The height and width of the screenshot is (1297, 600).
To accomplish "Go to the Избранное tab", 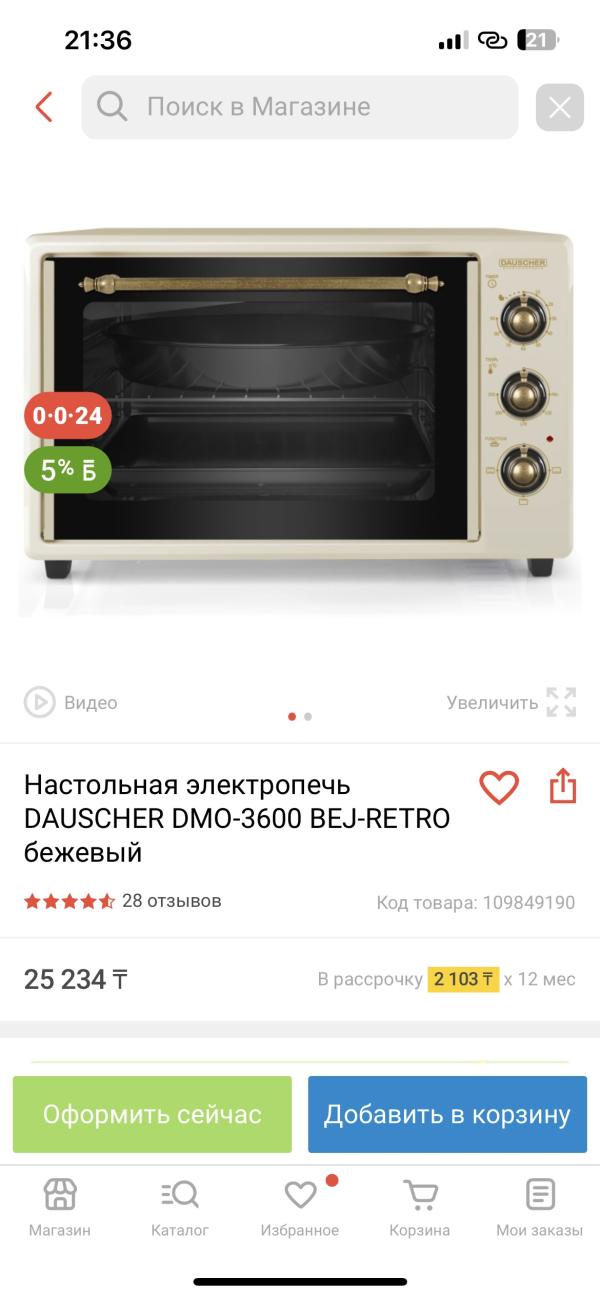I will pyautogui.click(x=300, y=1207).
